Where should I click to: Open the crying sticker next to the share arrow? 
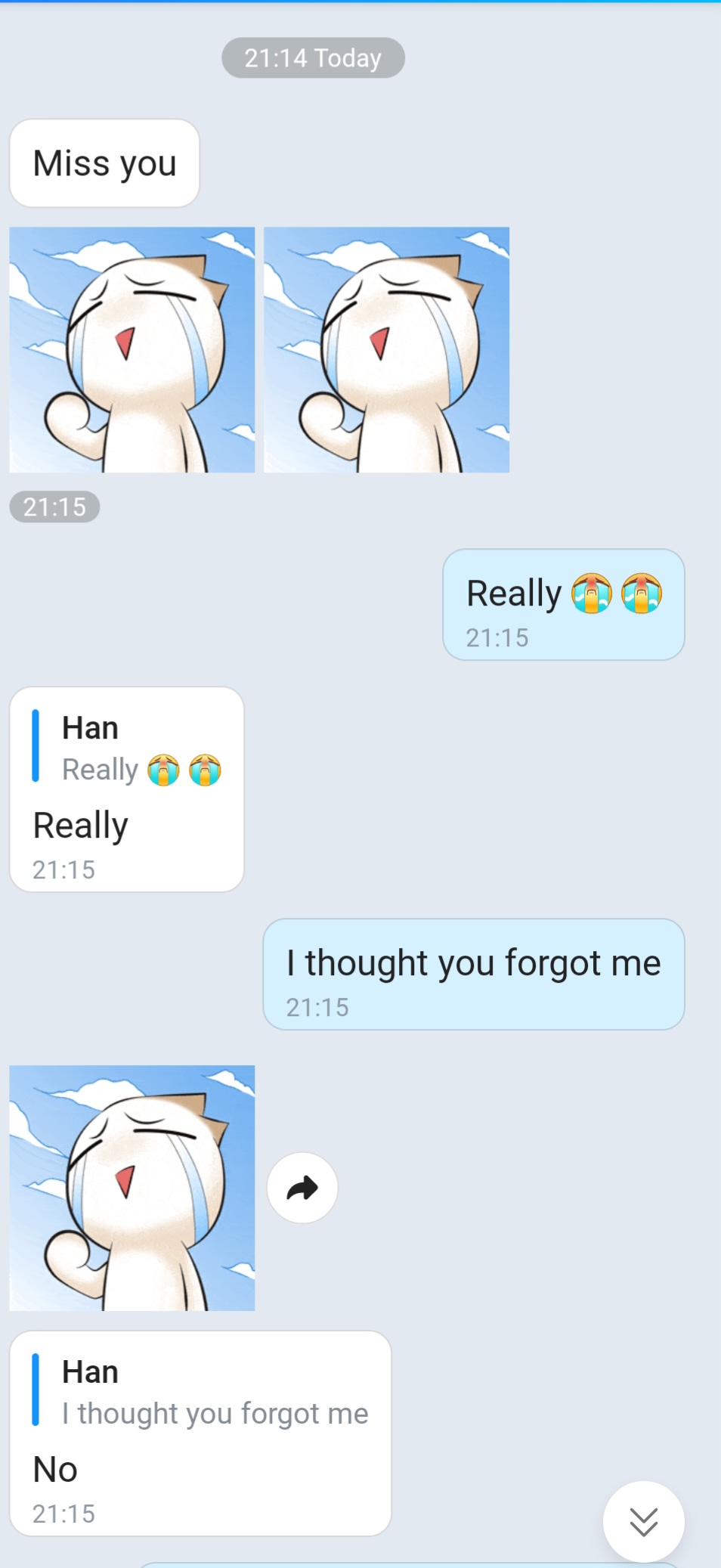click(132, 1188)
